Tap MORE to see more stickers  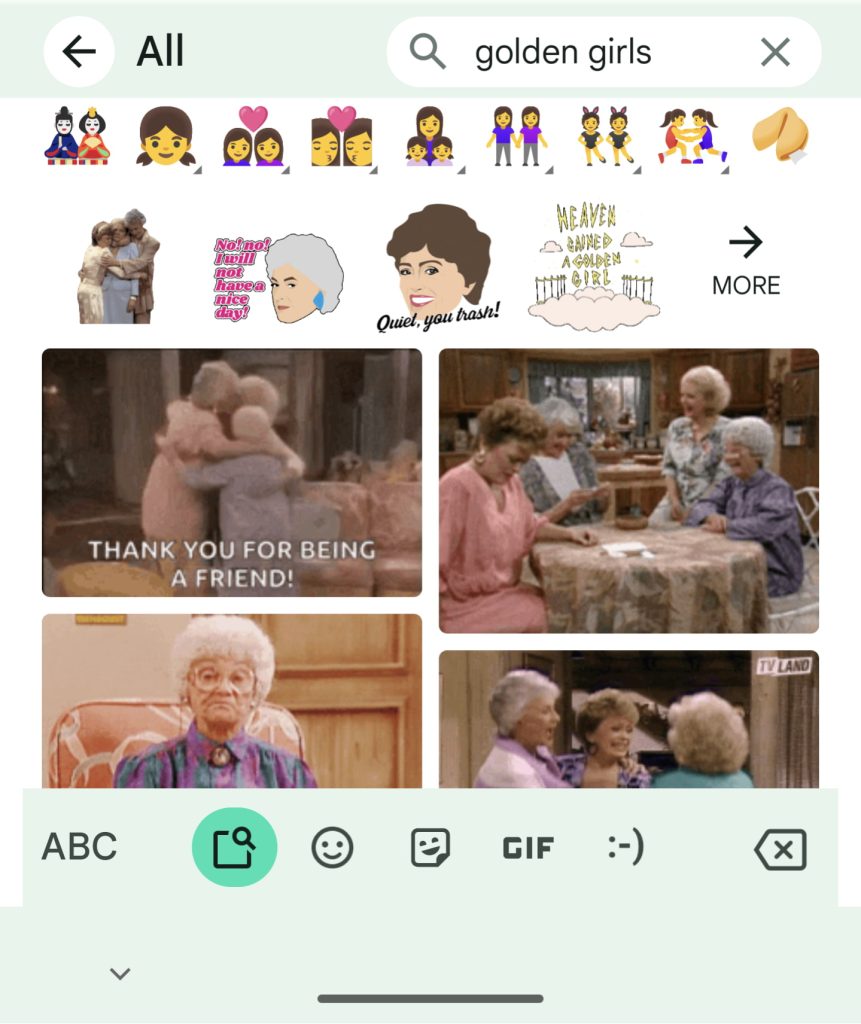click(x=745, y=262)
